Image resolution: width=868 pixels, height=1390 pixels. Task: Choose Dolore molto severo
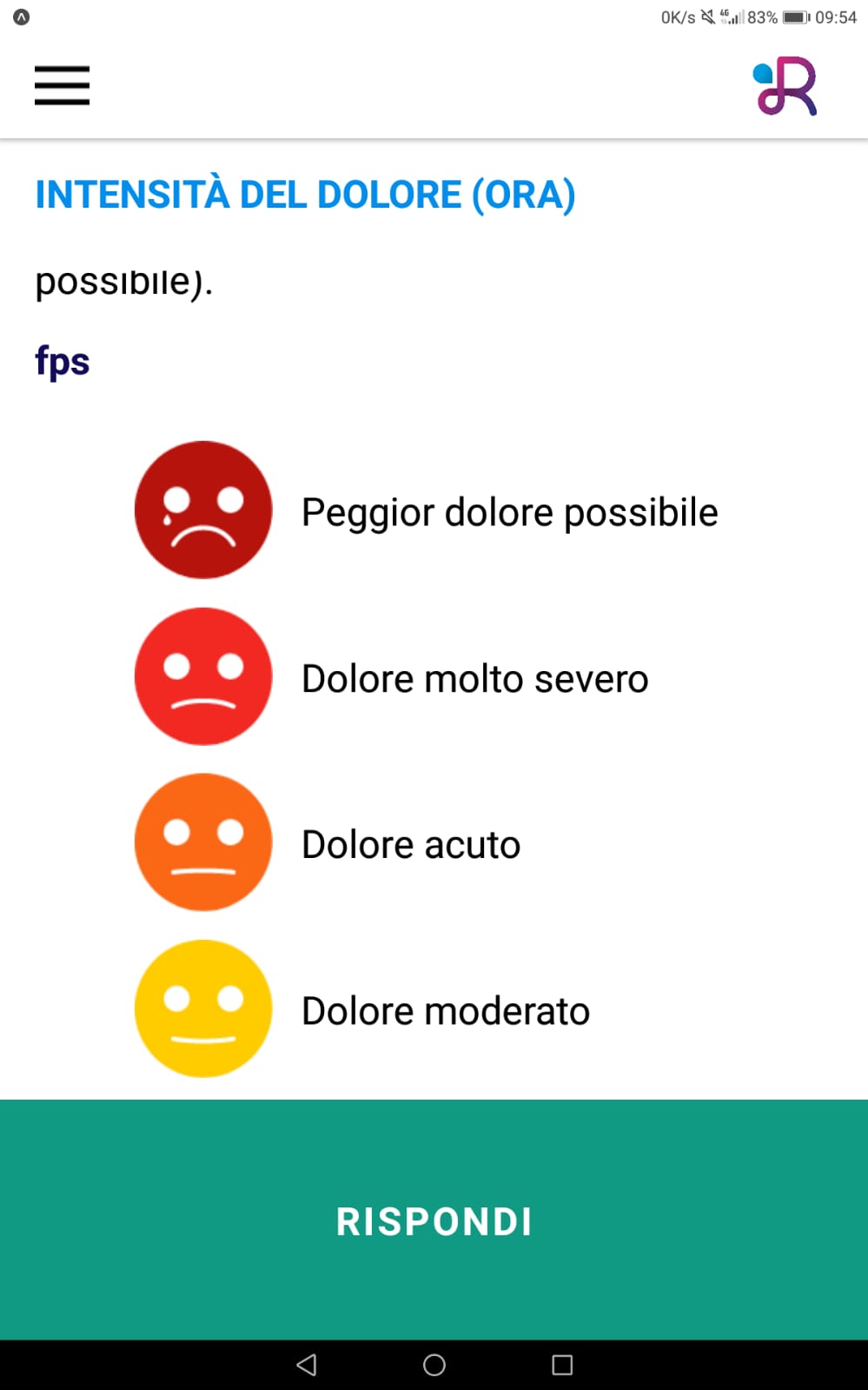[391, 676]
